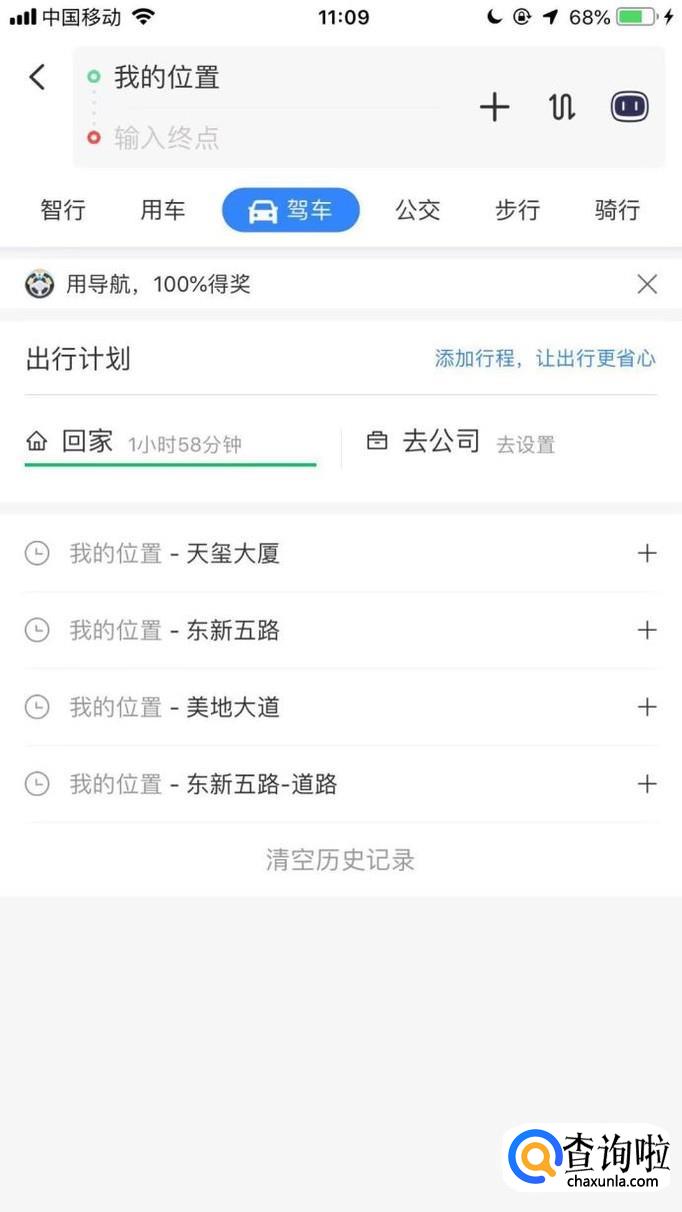Switch to the 公交 transit tab
The width and height of the screenshot is (682, 1212).
(x=417, y=210)
